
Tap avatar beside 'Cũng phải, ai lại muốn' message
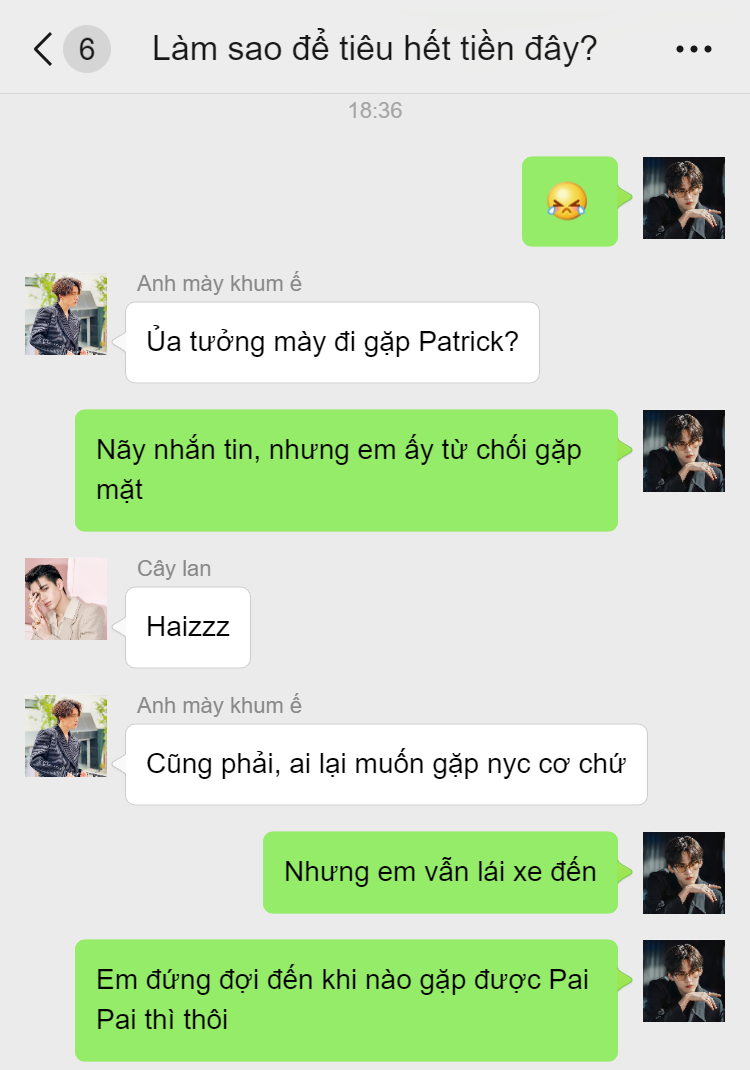coord(66,736)
